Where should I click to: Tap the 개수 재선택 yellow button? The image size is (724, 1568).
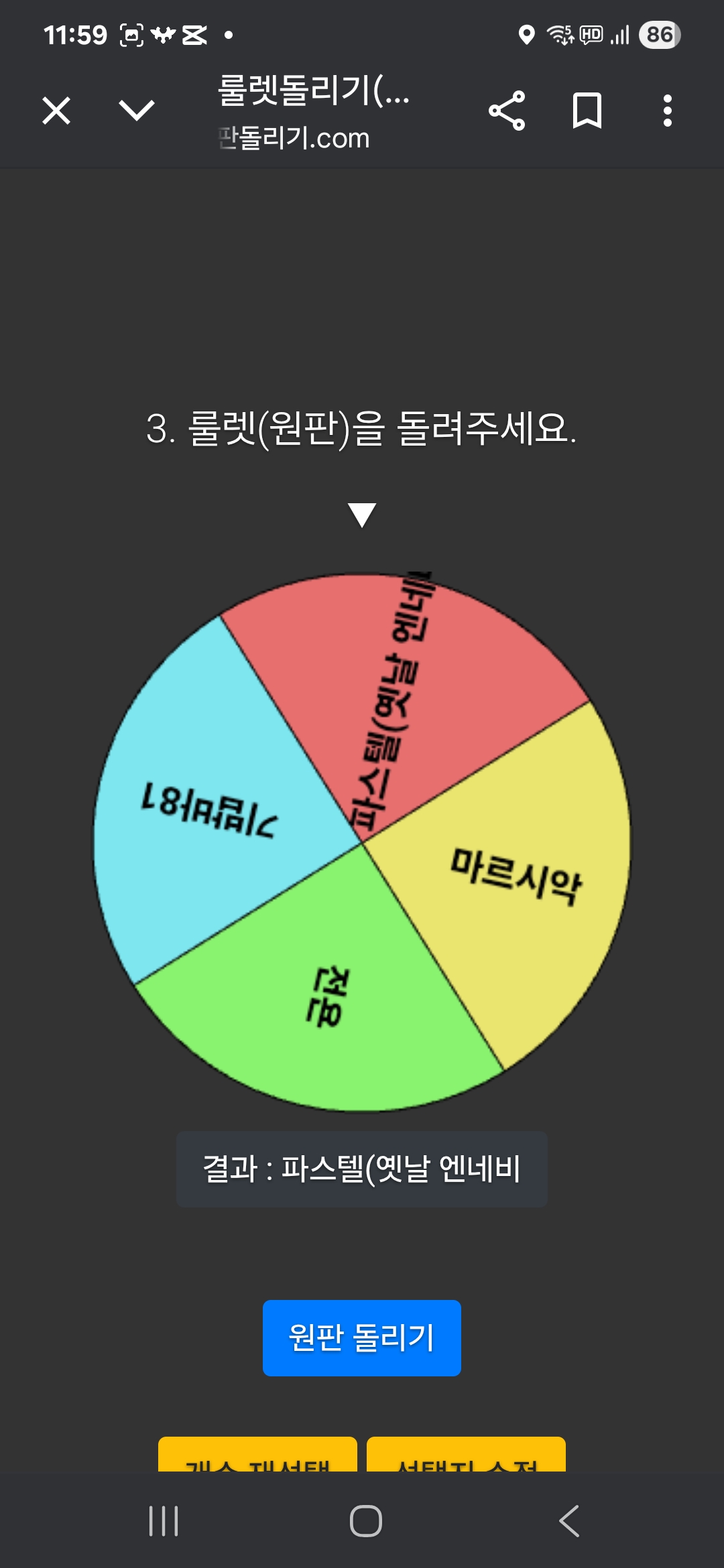[257, 1455]
